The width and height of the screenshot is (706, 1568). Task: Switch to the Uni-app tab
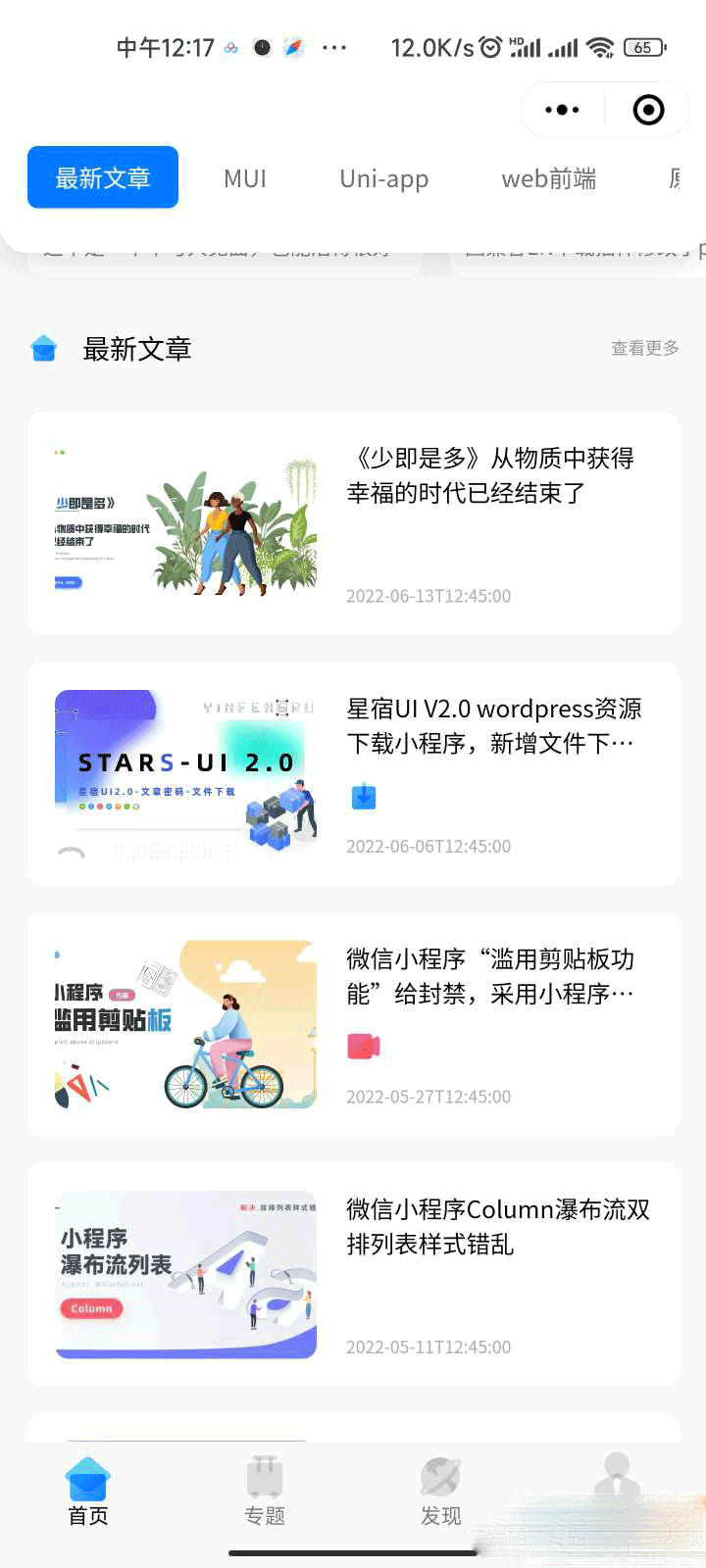[x=384, y=178]
